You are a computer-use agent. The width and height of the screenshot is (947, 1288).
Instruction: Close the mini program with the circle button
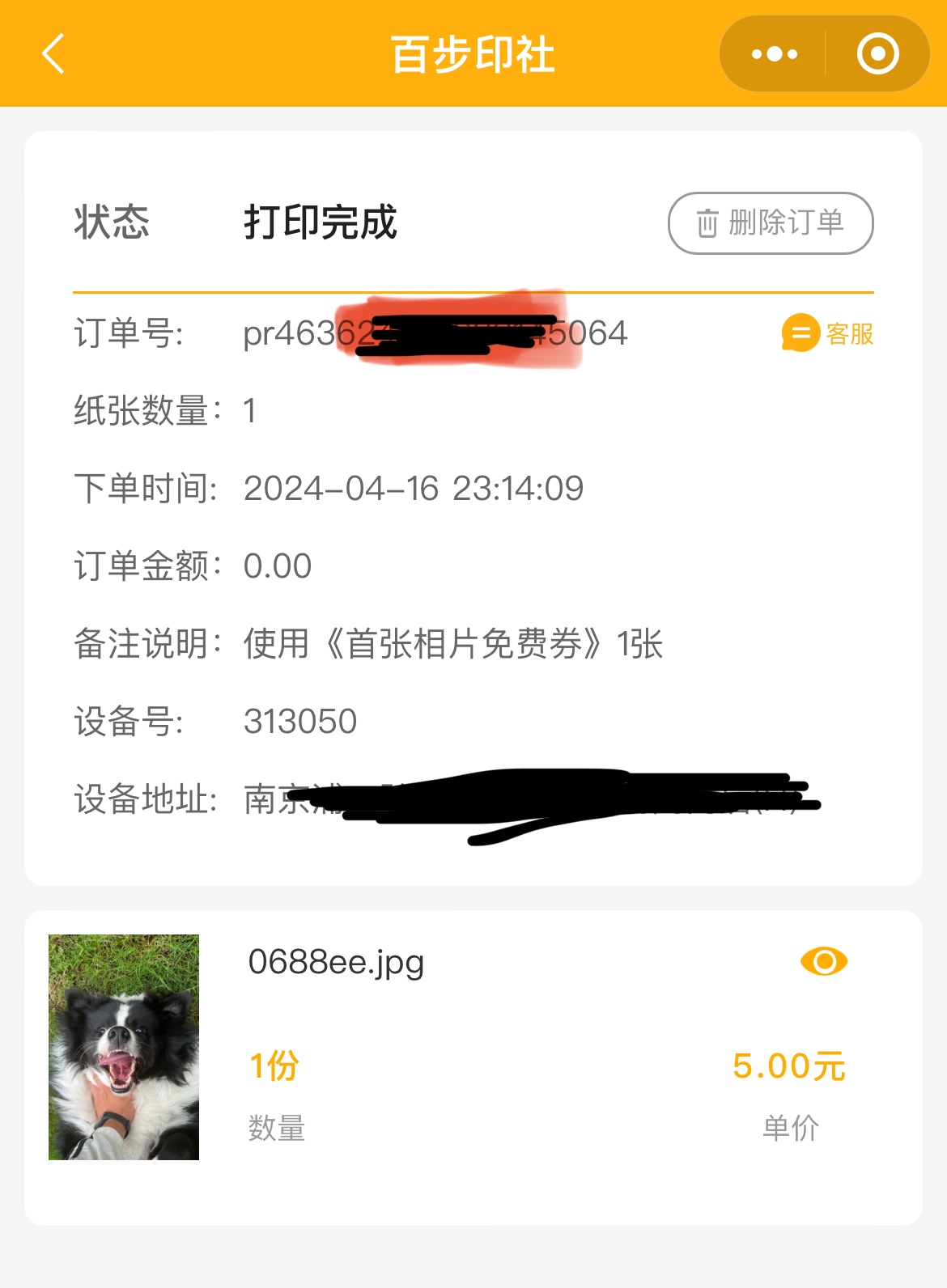pos(877,54)
